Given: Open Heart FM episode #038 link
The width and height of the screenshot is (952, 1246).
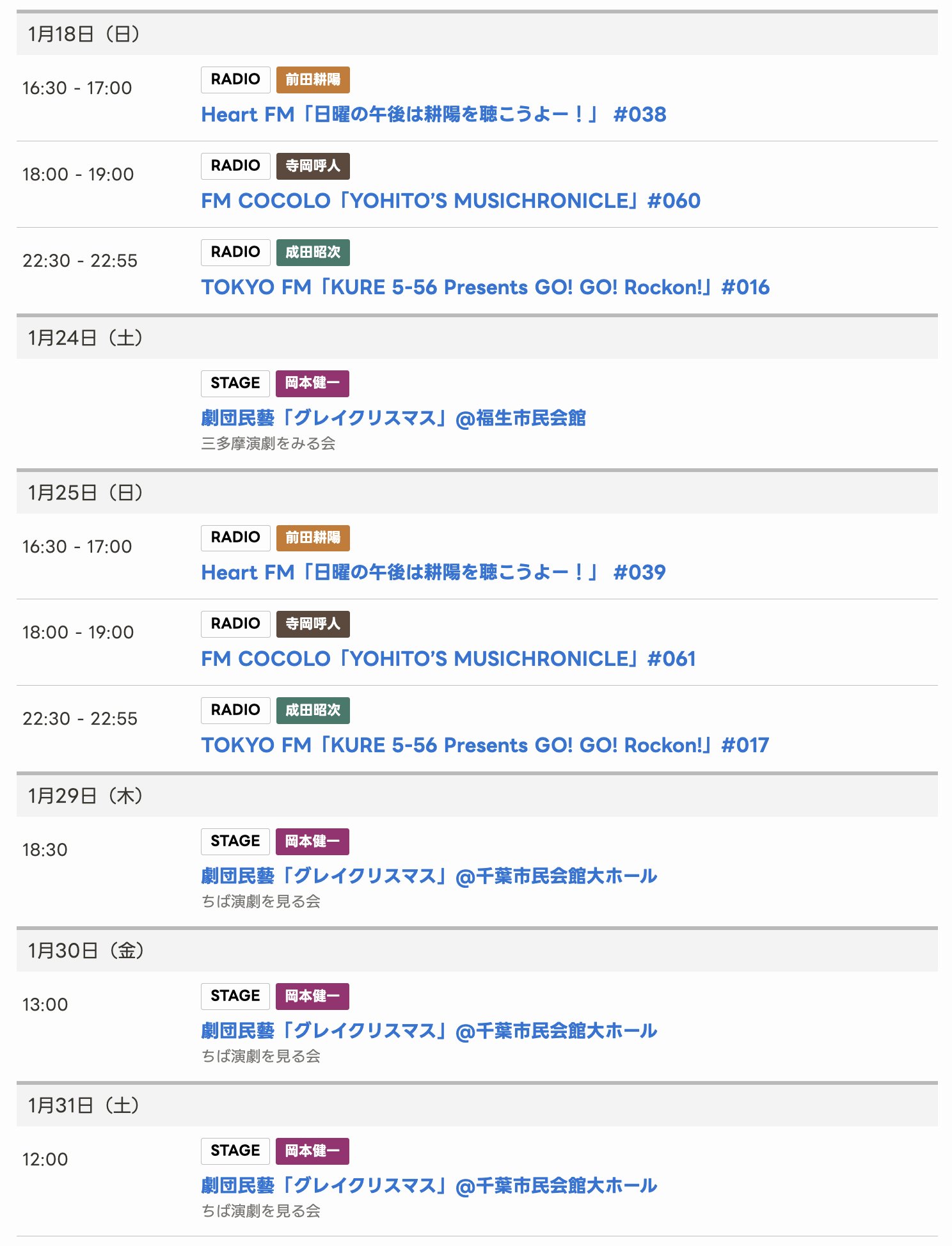Looking at the screenshot, I should (433, 114).
